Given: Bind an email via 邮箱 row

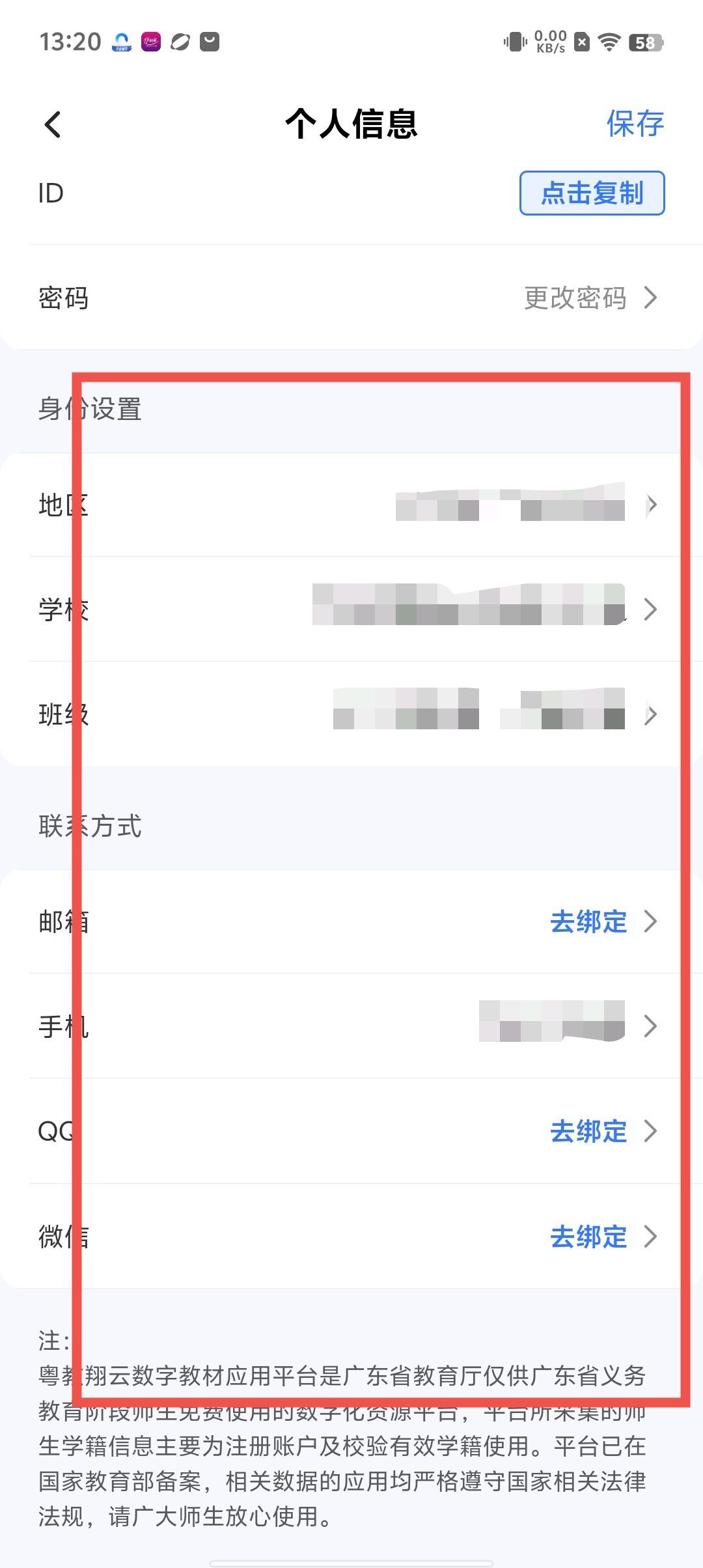Looking at the screenshot, I should pos(589,921).
